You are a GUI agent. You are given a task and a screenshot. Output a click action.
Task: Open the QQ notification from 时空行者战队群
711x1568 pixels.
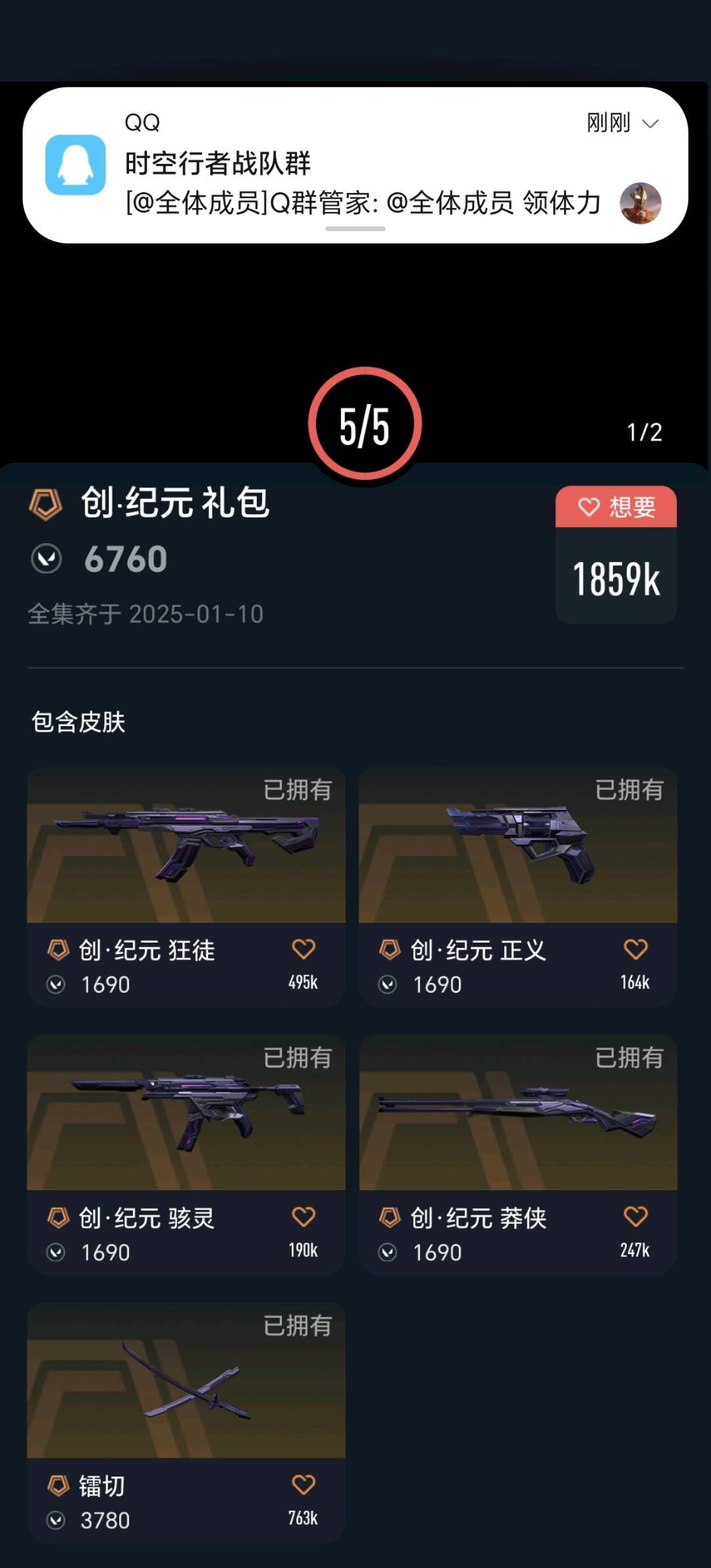tap(355, 165)
